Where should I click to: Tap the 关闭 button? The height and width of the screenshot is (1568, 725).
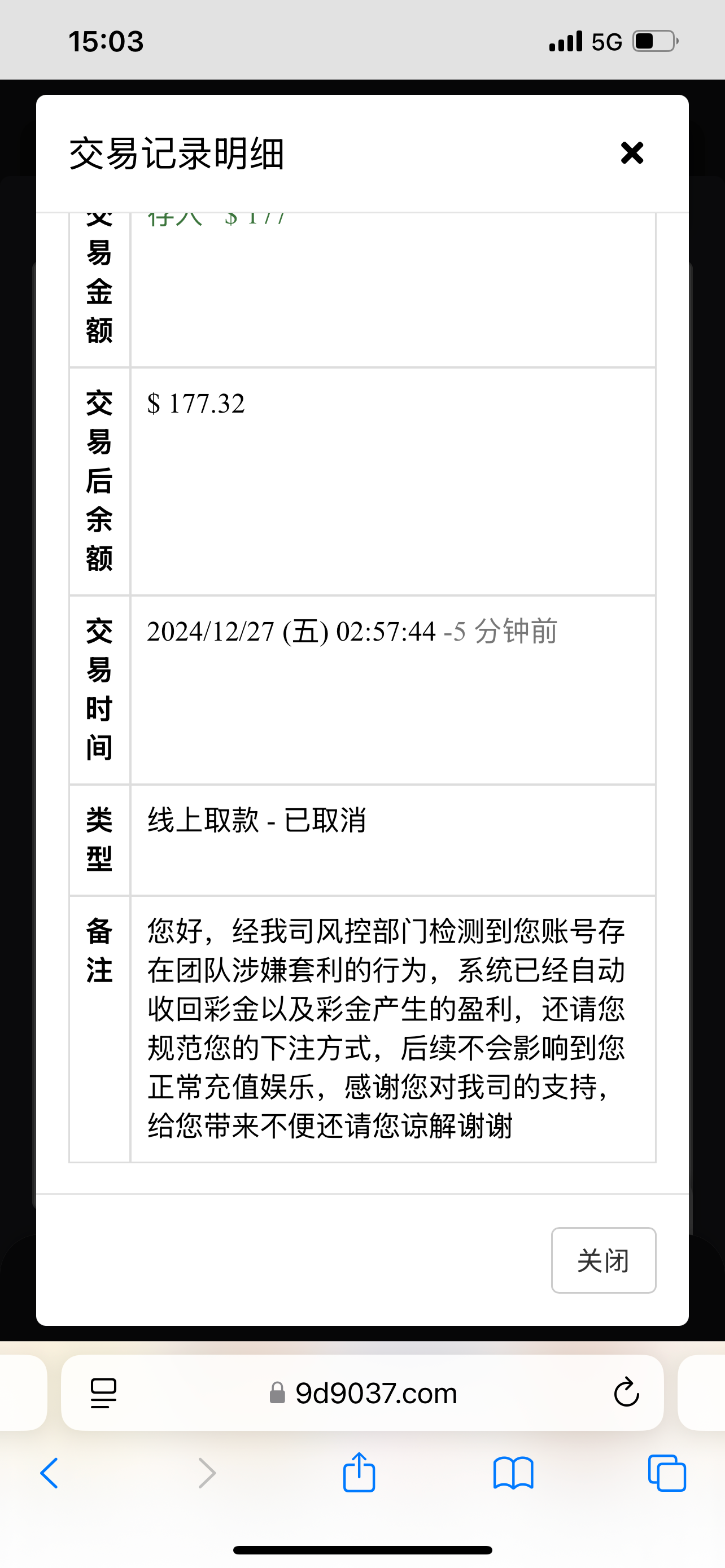click(x=602, y=1260)
